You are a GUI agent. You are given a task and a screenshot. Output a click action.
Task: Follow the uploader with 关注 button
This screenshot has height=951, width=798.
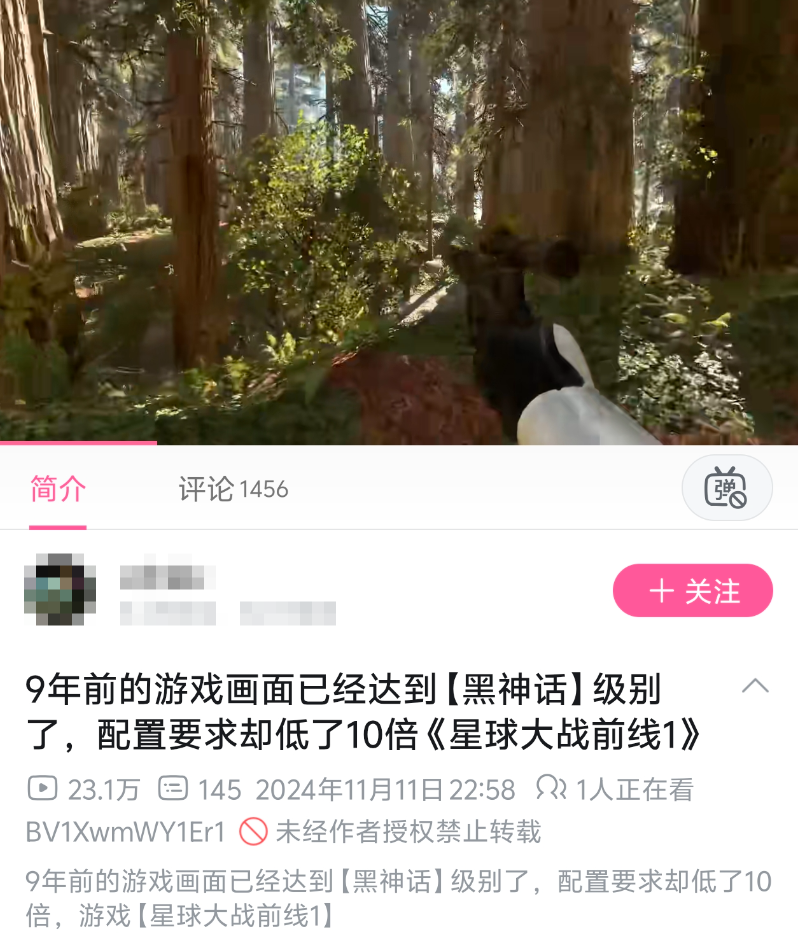pos(693,591)
